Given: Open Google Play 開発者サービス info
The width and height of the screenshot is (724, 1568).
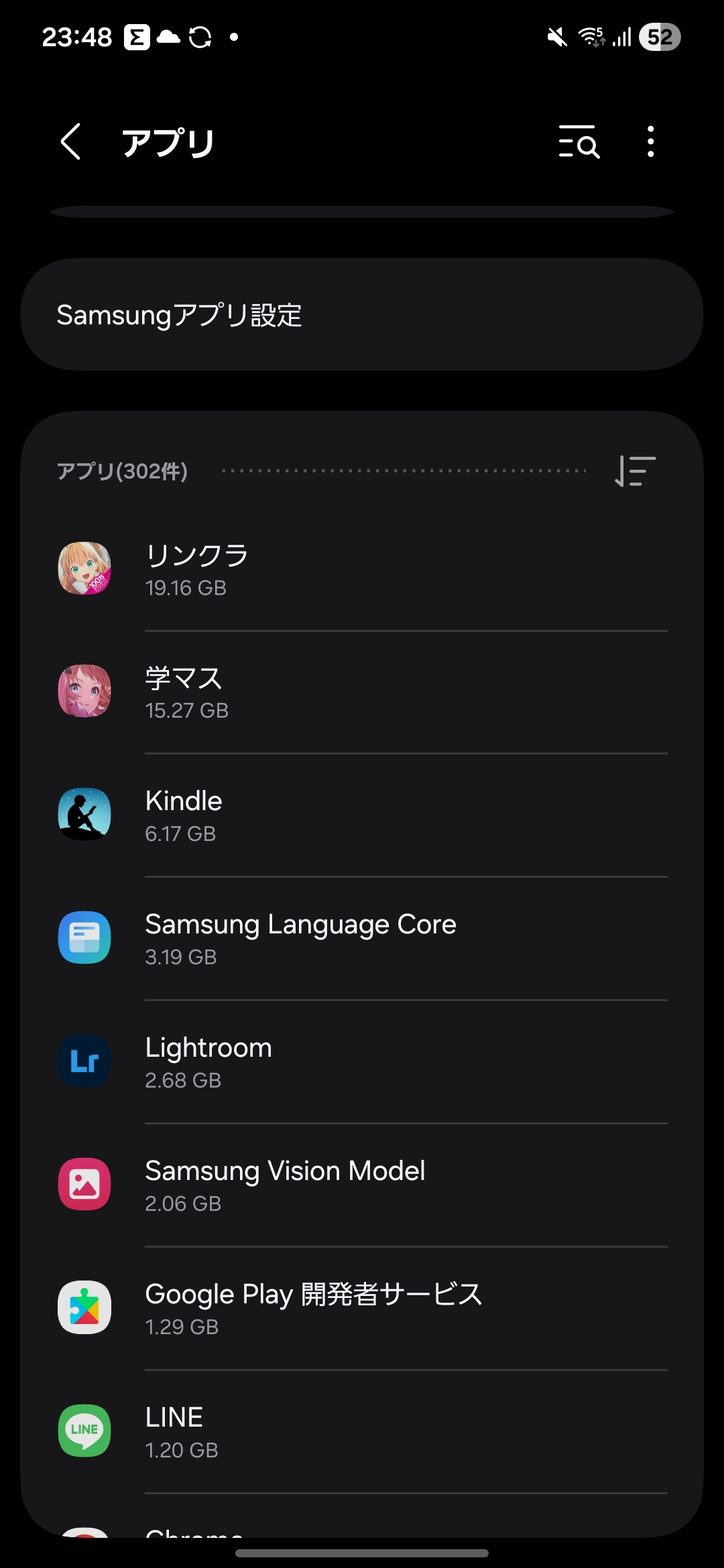Looking at the screenshot, I should (362, 1309).
